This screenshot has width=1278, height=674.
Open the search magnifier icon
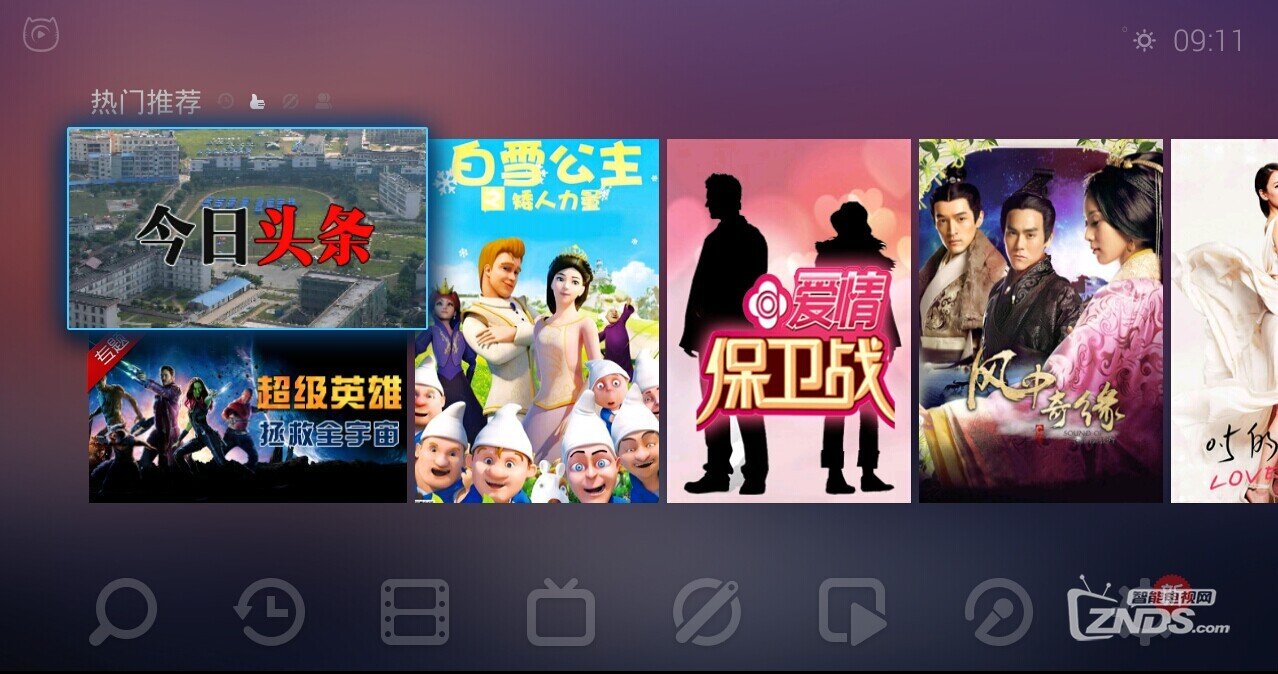click(123, 612)
